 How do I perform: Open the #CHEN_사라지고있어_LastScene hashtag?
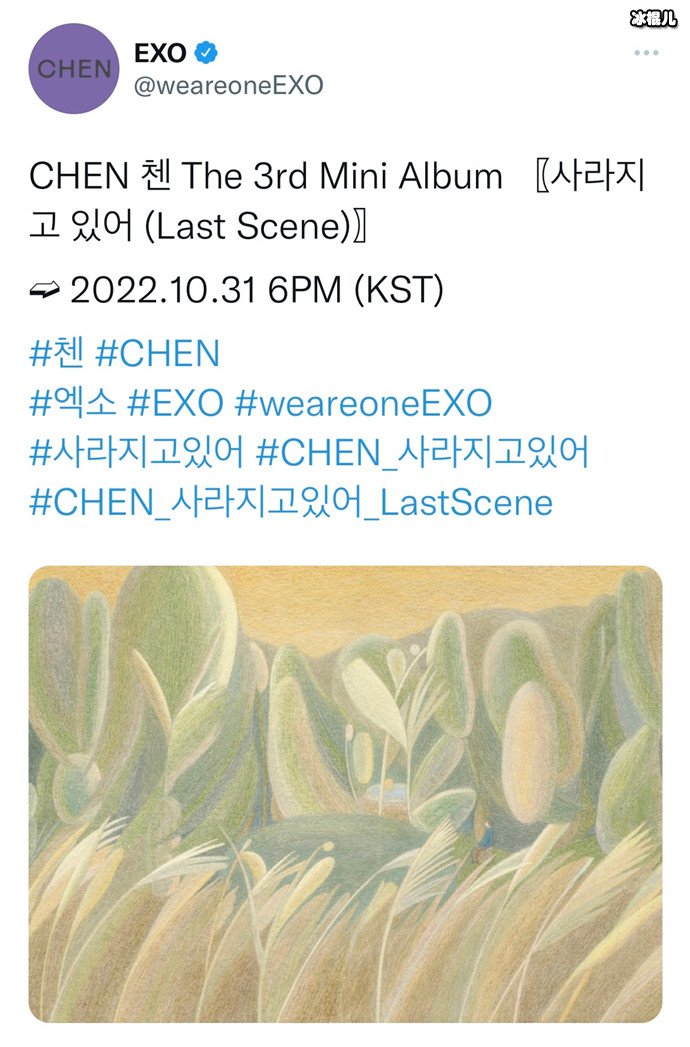pyautogui.click(x=290, y=502)
